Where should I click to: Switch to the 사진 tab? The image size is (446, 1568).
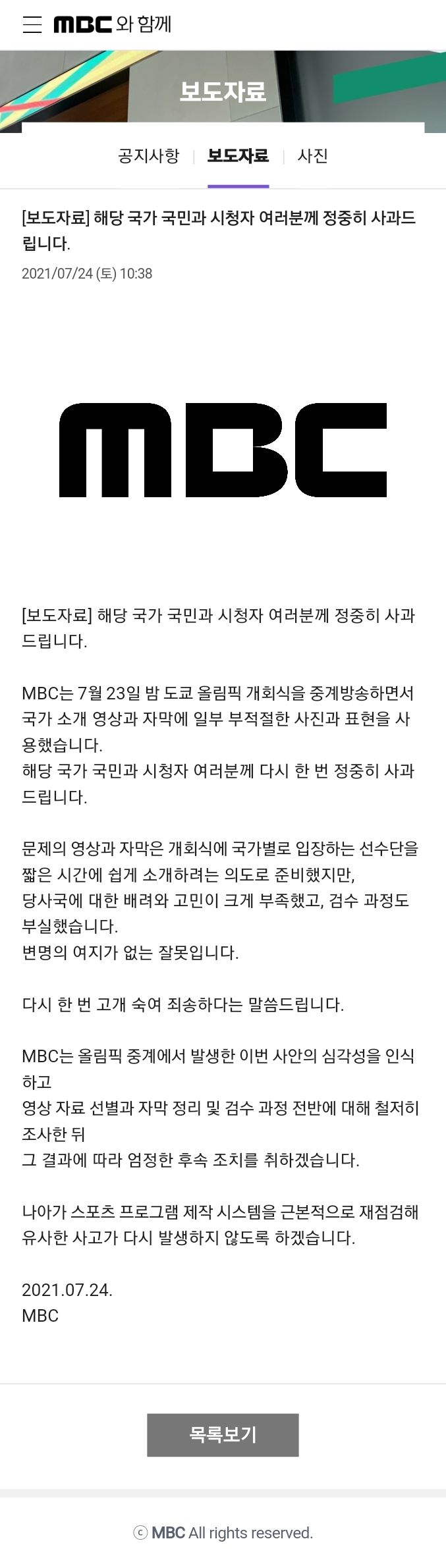coord(312,156)
